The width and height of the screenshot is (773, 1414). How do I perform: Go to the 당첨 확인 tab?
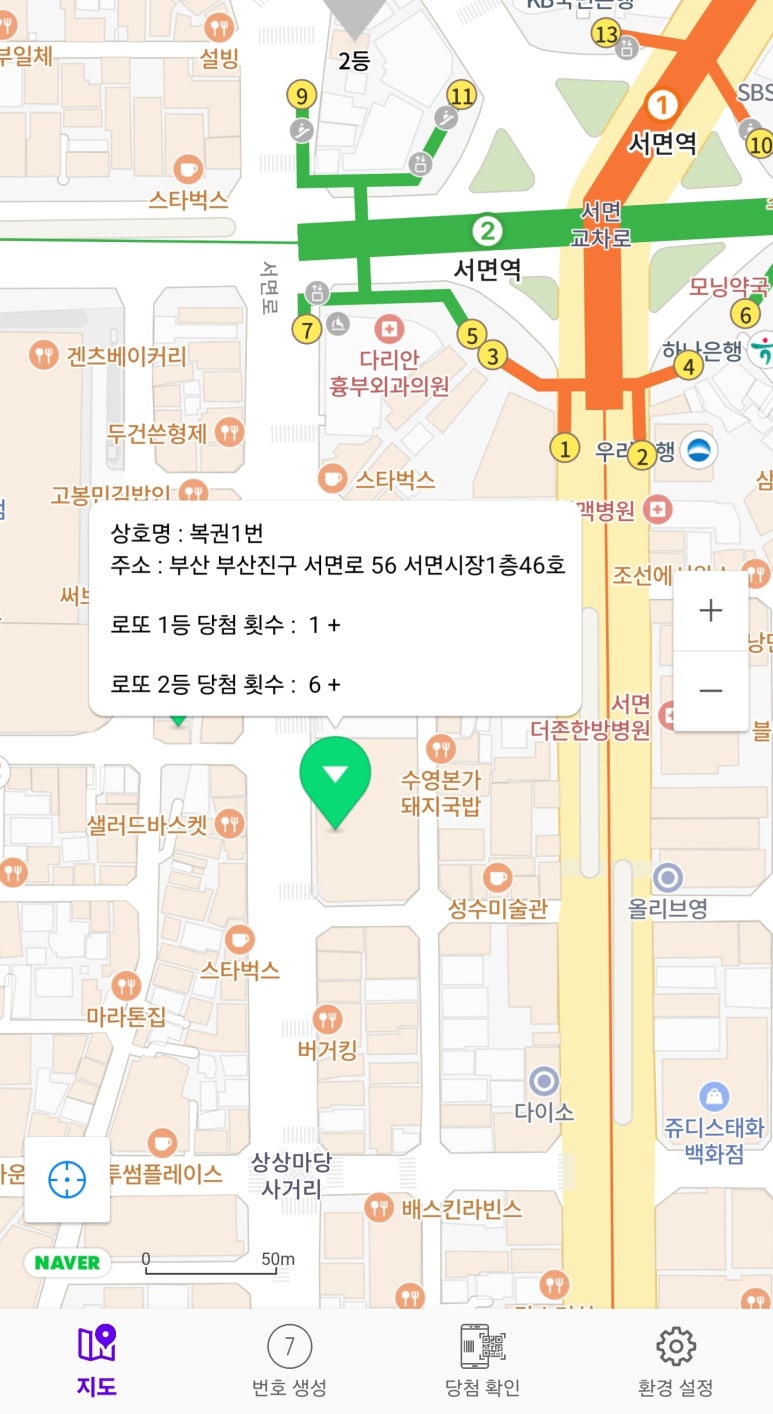pos(483,1360)
